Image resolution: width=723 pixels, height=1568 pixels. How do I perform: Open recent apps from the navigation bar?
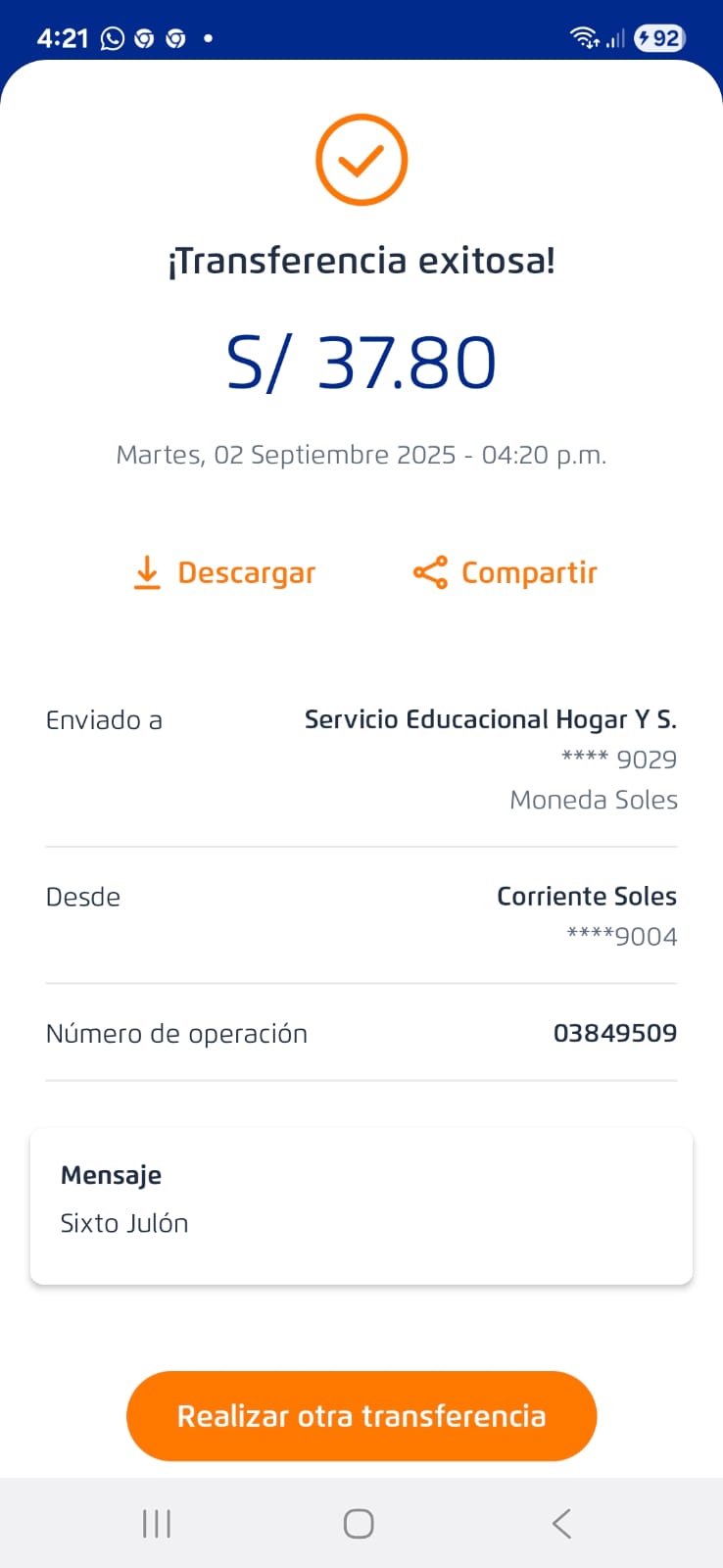coord(157,1524)
